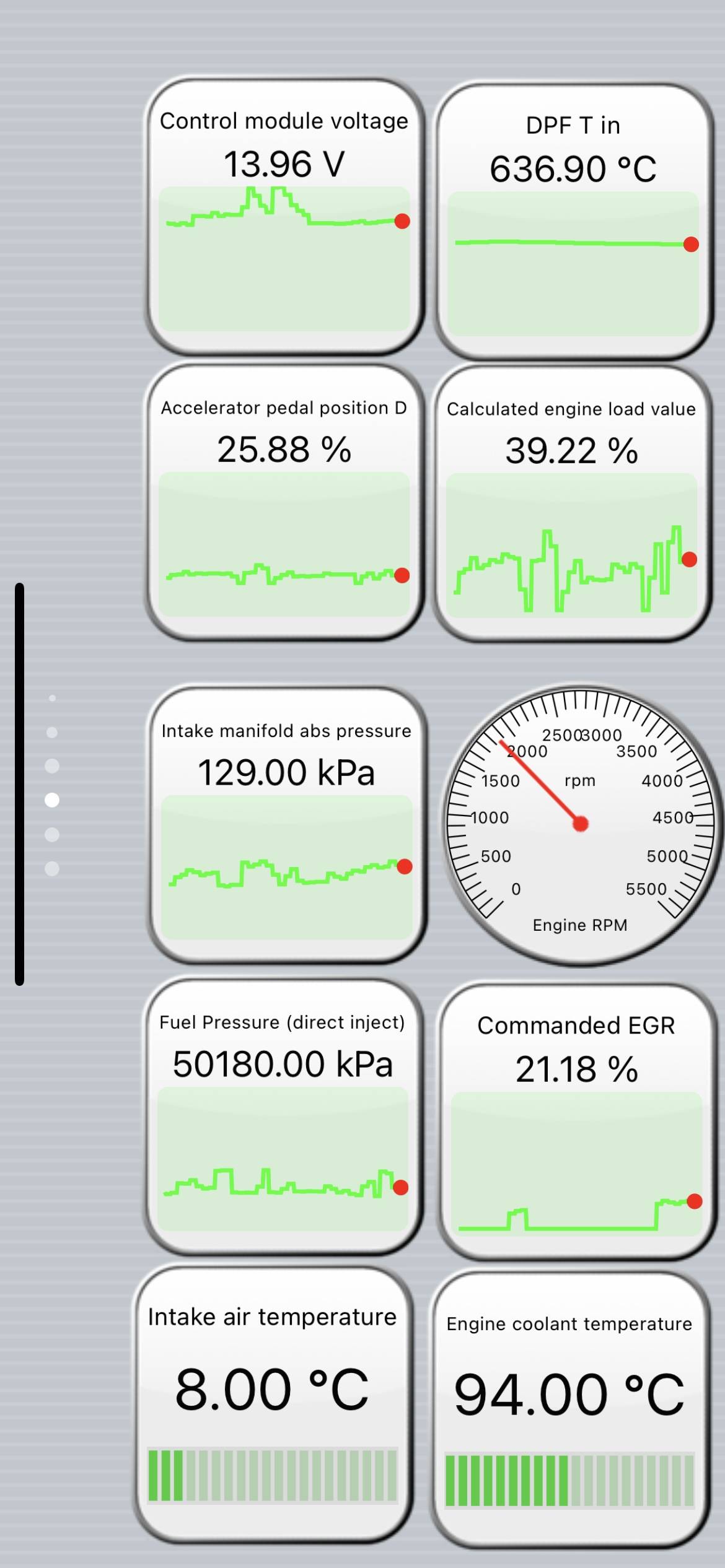Viewport: 725px width, 1568px height.
Task: Tap the Engine RPM dial
Action: (x=580, y=825)
